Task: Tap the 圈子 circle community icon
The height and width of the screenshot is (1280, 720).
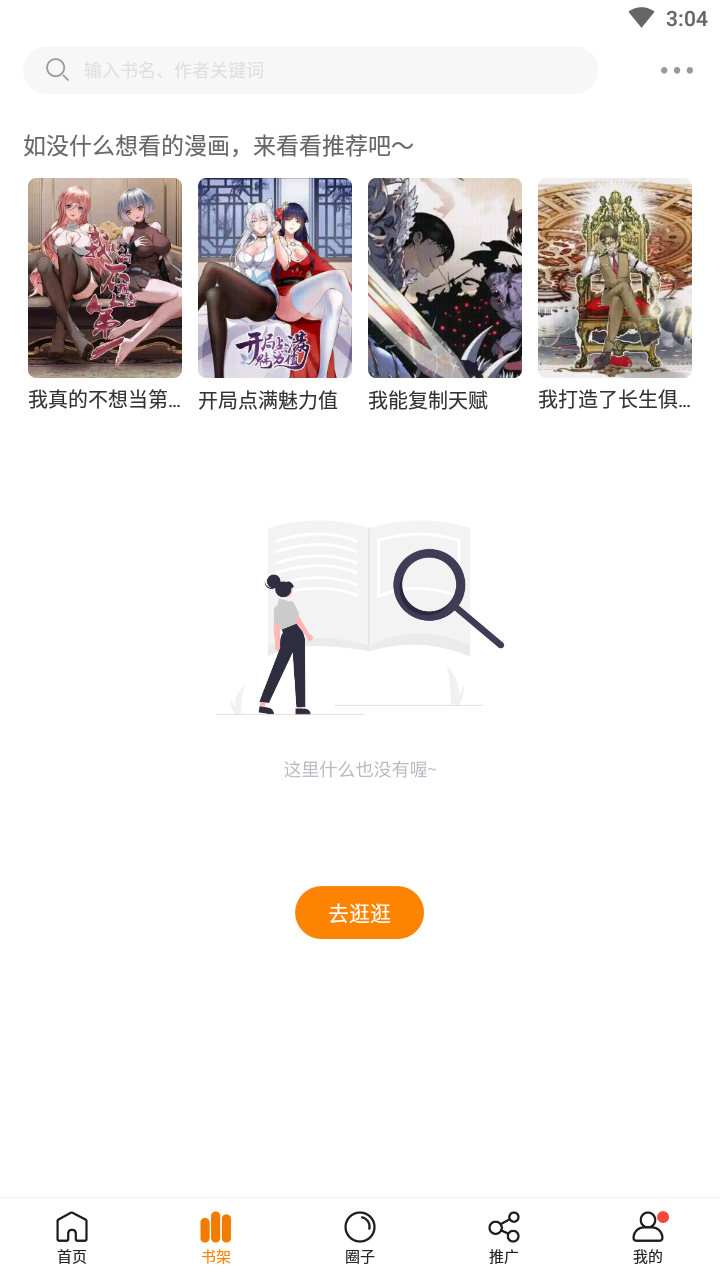Action: pos(359,1226)
